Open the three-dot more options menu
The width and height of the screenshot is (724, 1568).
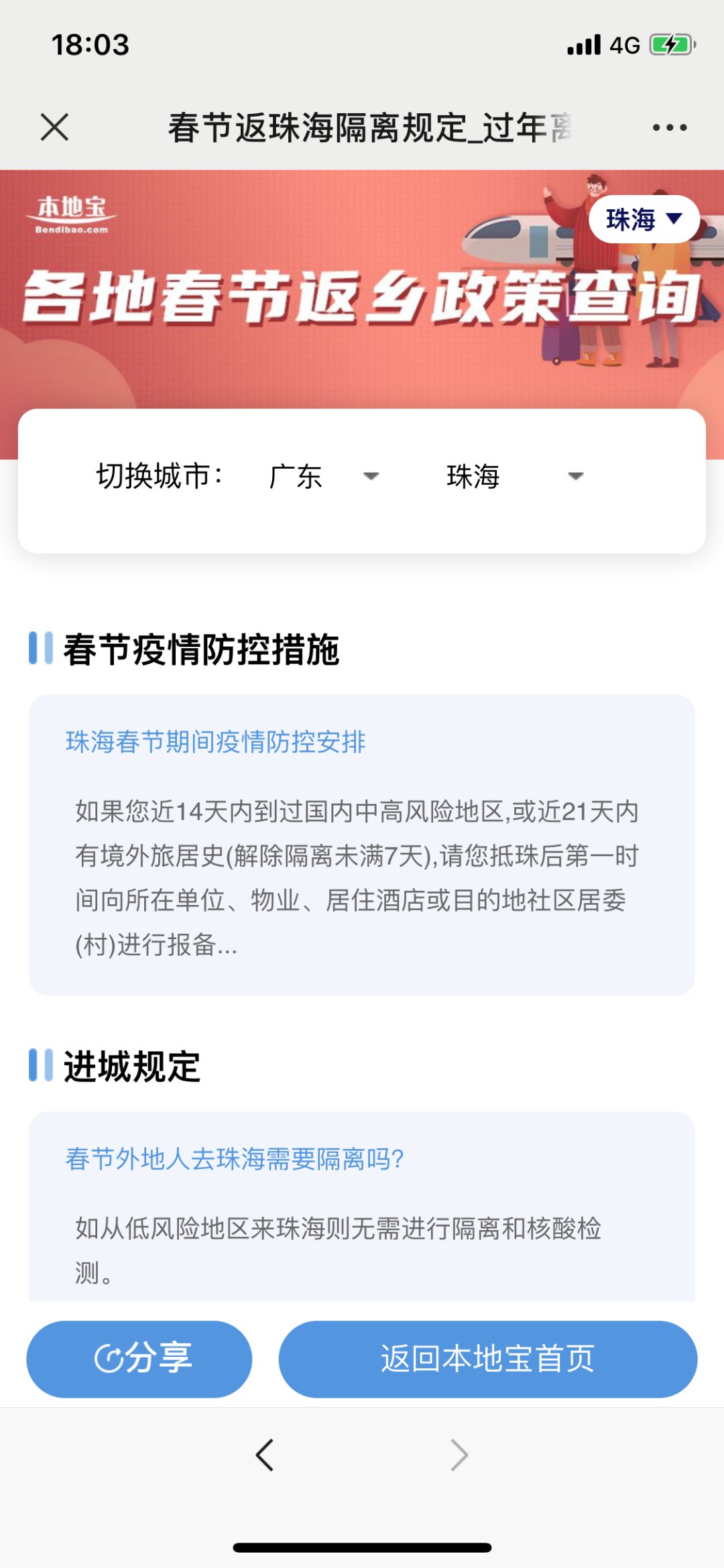pyautogui.click(x=669, y=127)
